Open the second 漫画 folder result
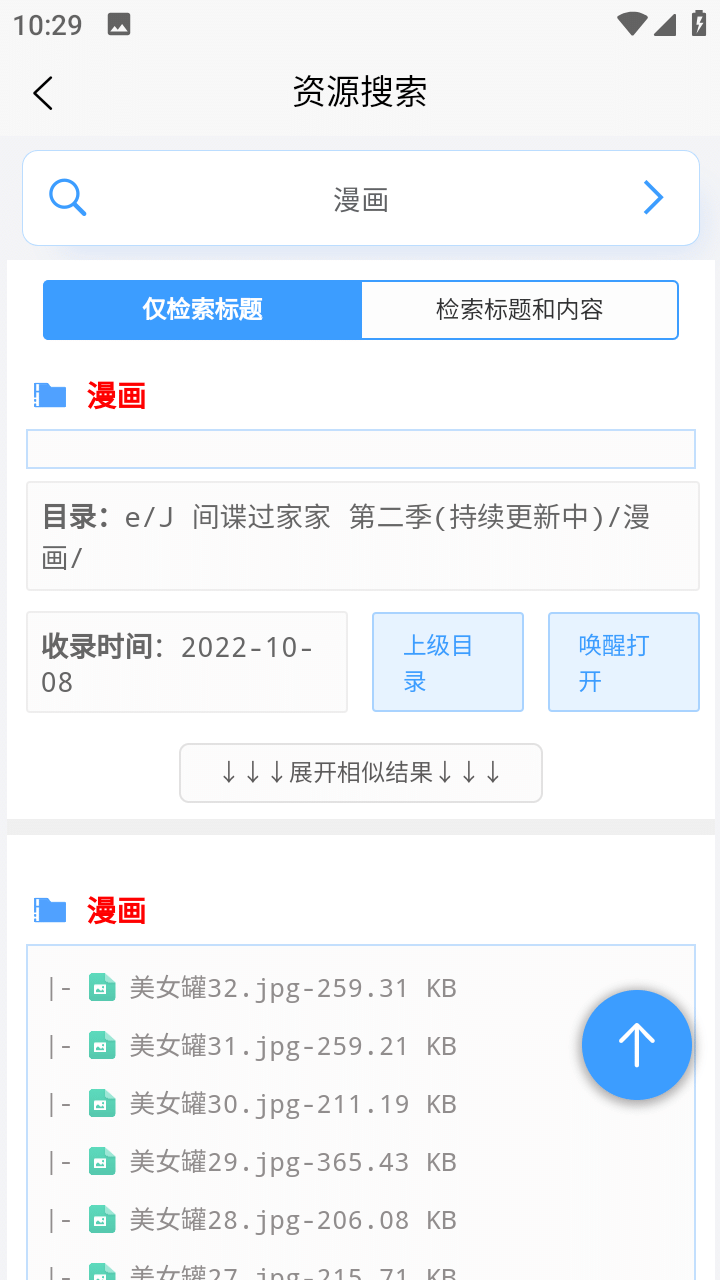Viewport: 720px width, 1280px height. [x=116, y=911]
